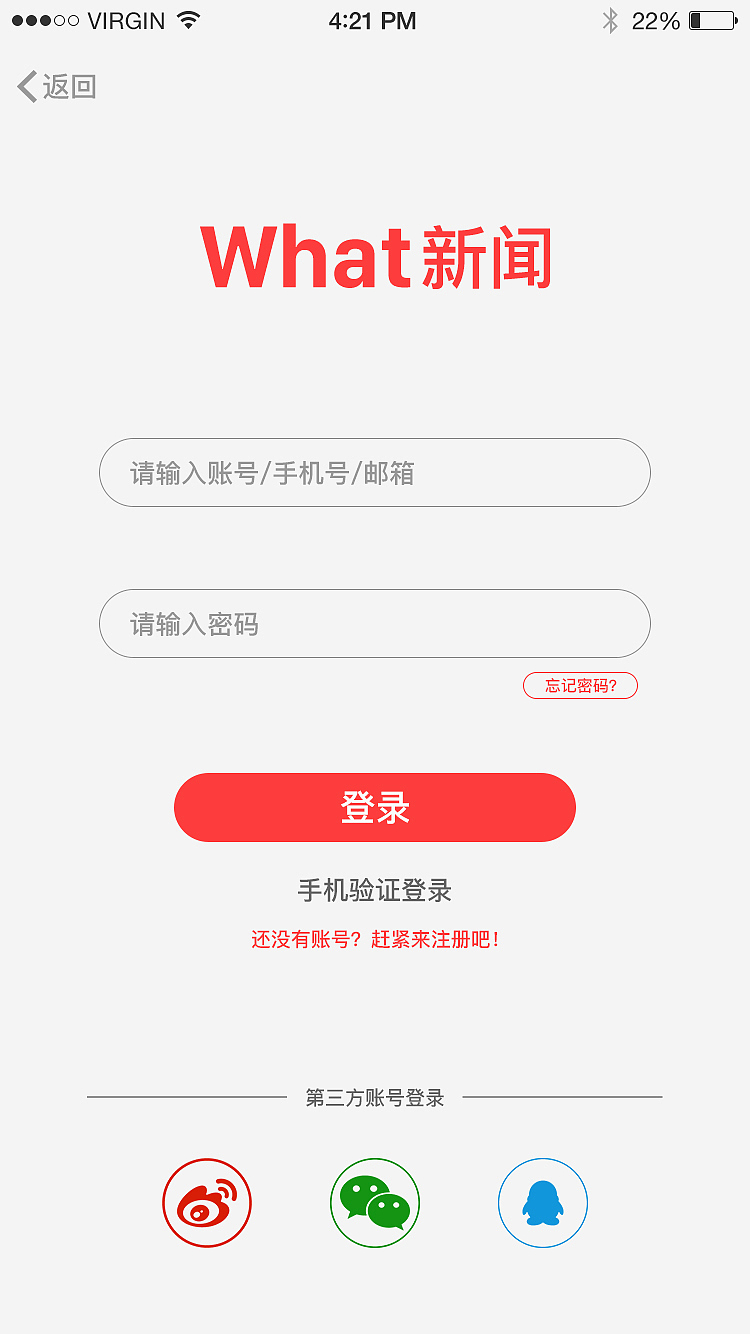
Task: Open Weibo login via the red Weibo icon
Action: click(207, 1203)
